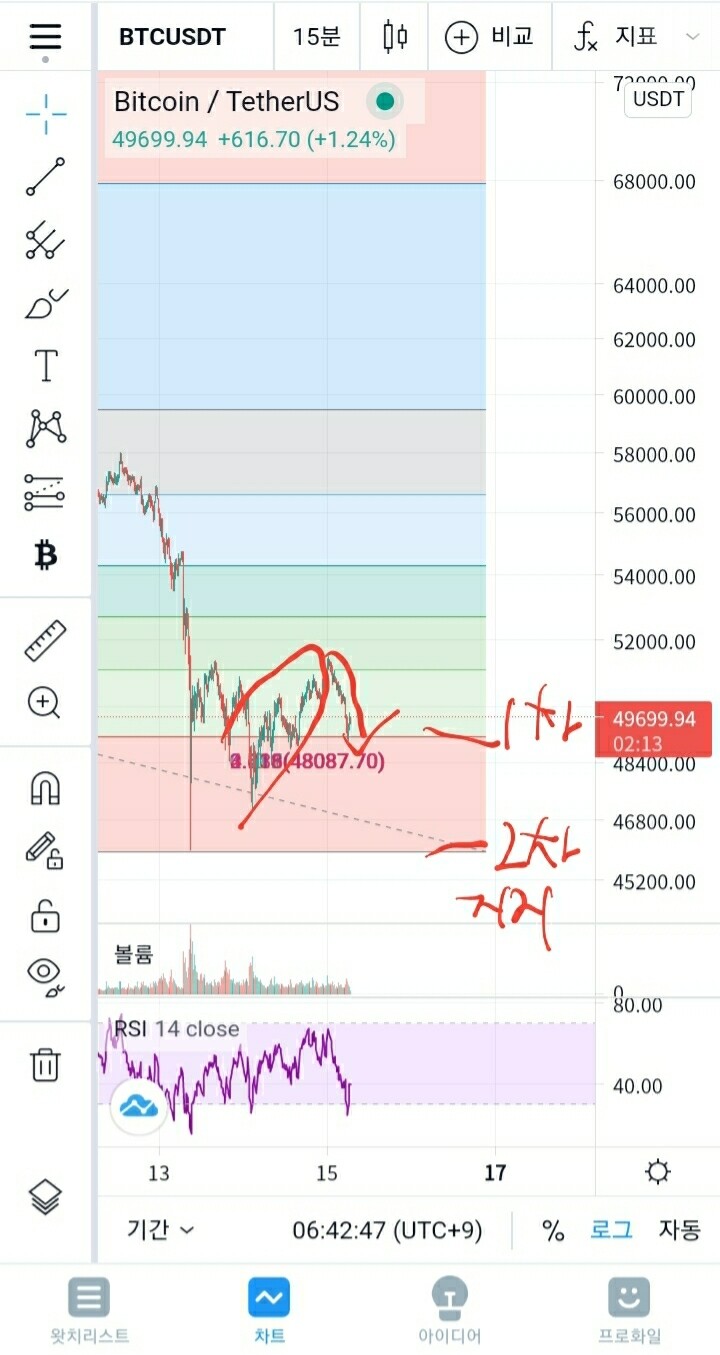Screen dimensions: 720x1355
Task: Hide all drawings with the eye icon
Action: click(x=45, y=975)
